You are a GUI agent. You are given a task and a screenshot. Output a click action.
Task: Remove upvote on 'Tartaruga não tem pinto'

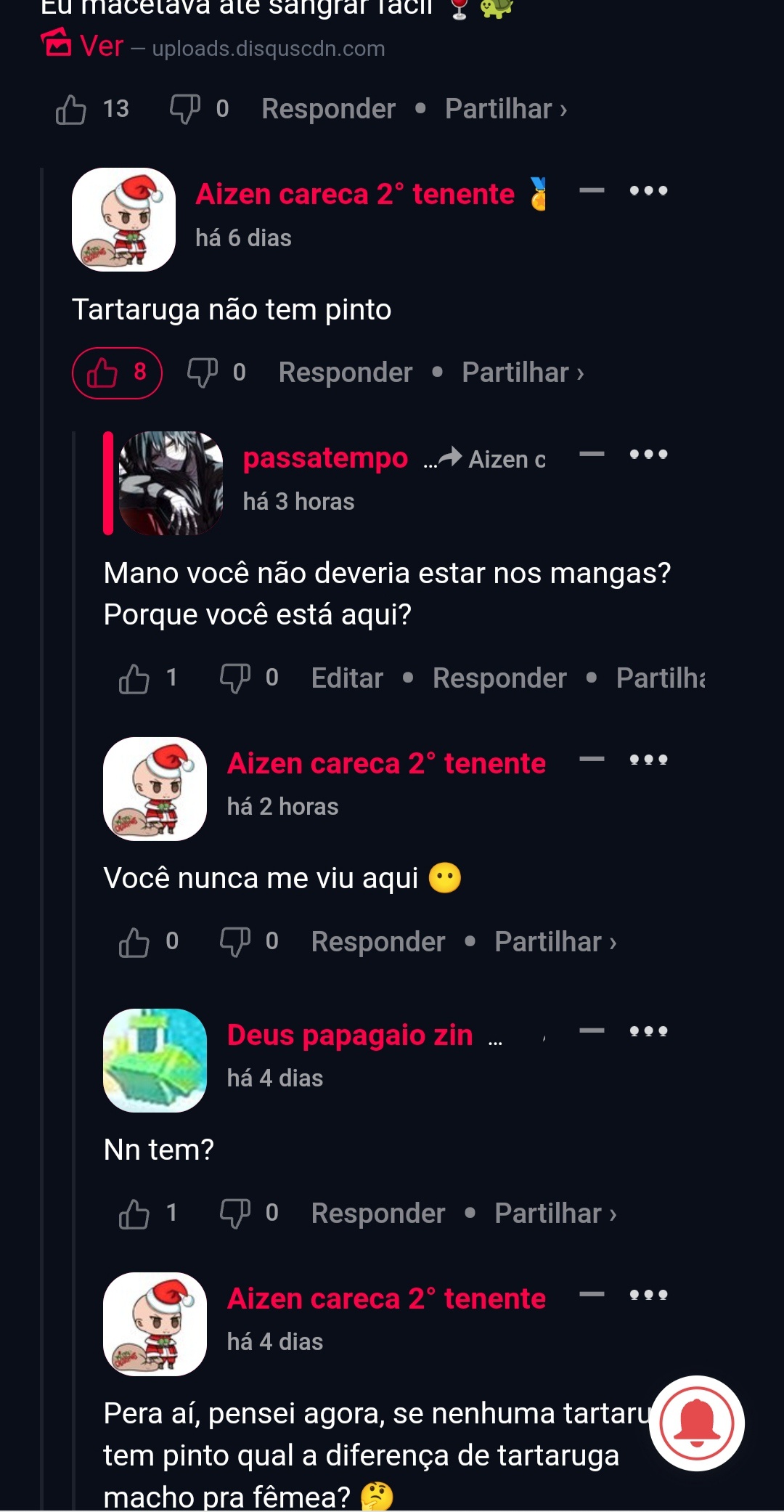[117, 373]
